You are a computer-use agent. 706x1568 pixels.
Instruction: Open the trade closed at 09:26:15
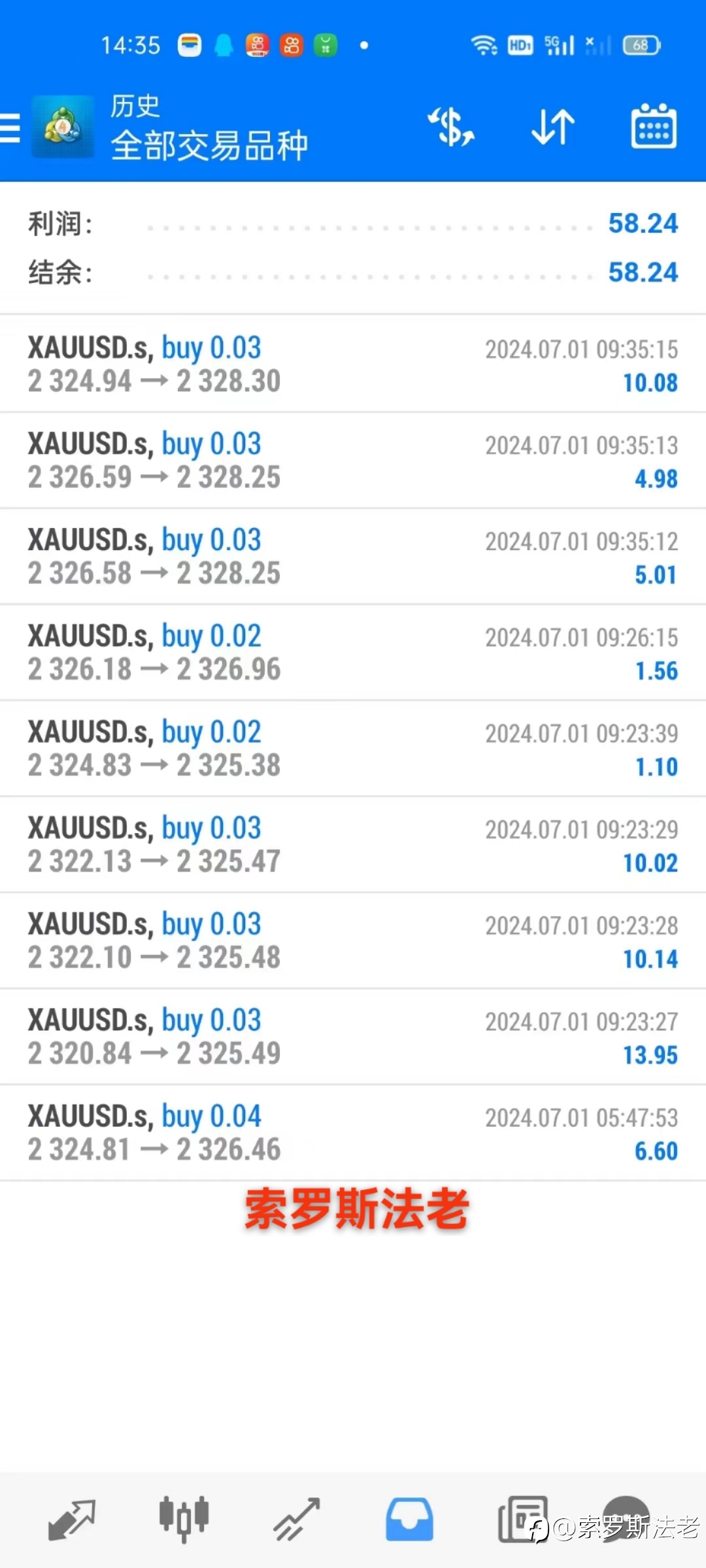pos(353,652)
